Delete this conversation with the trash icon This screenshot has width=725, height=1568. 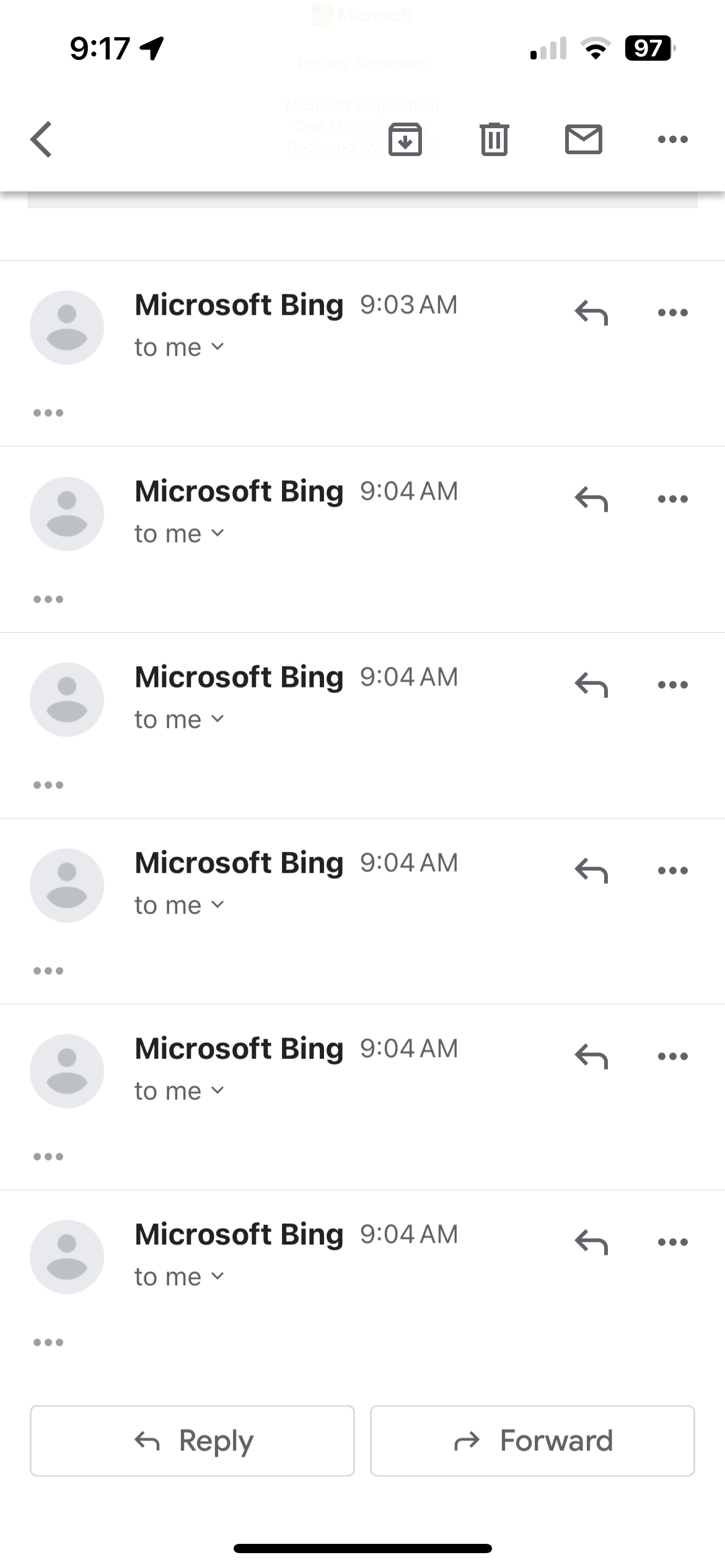pos(494,139)
